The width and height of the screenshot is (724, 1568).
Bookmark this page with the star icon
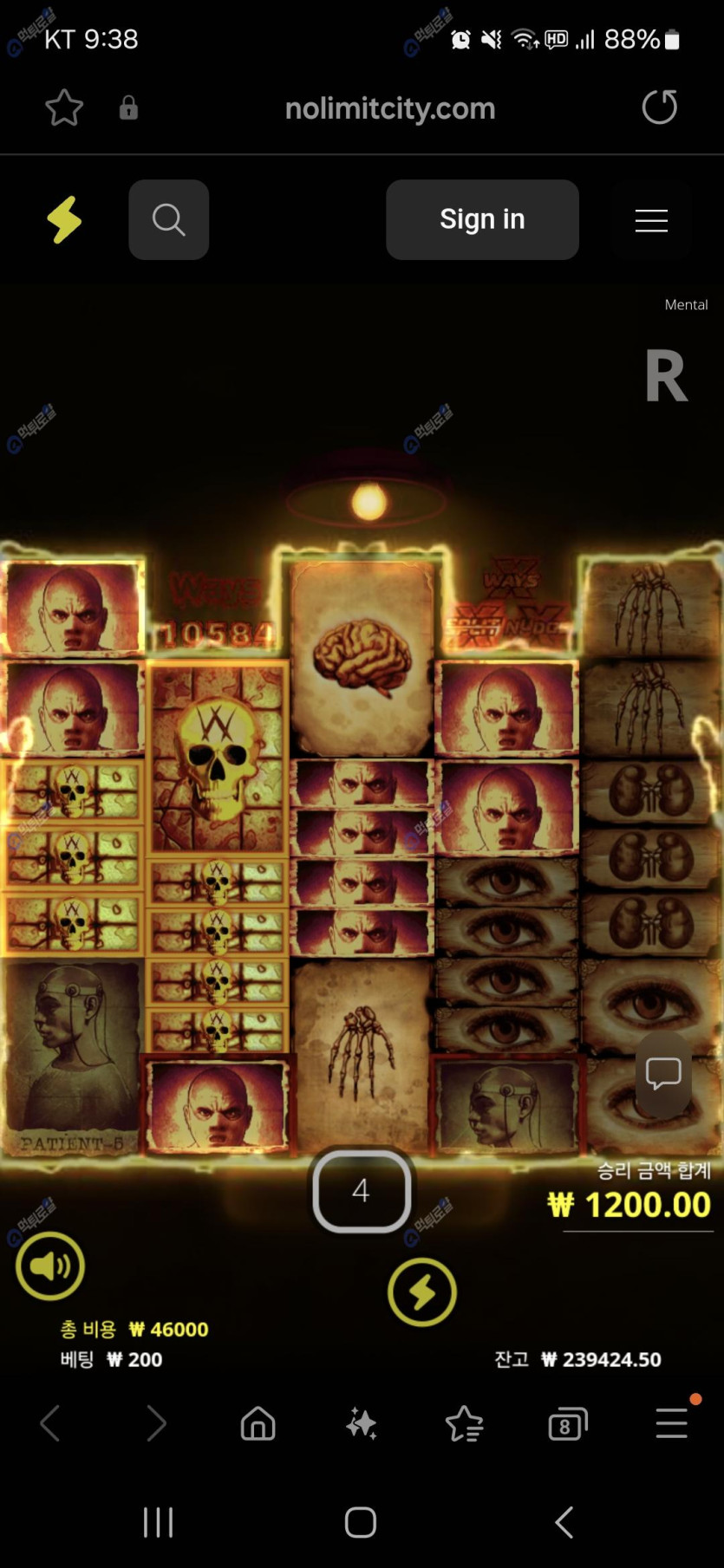pyautogui.click(x=64, y=108)
